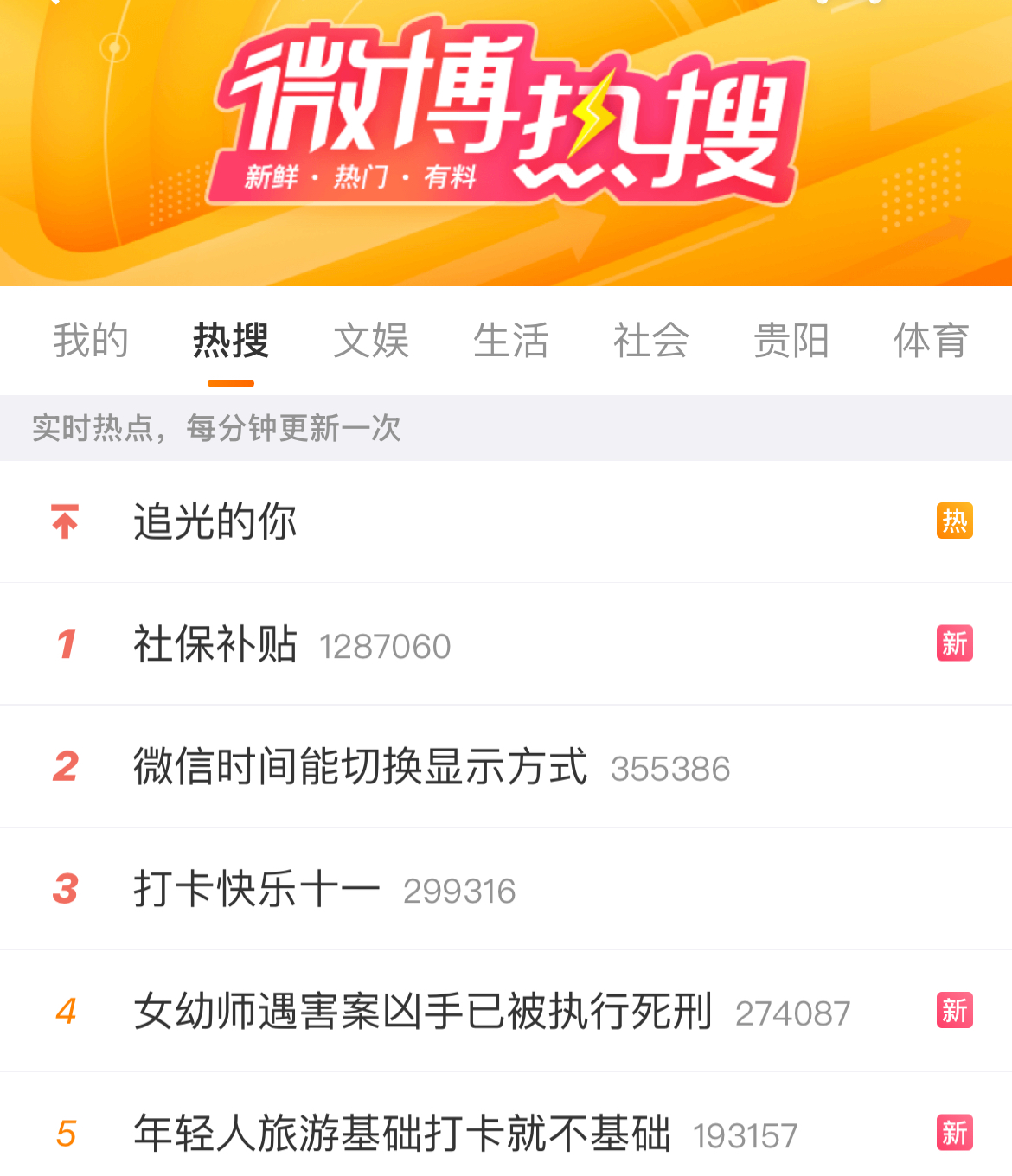Open topic 年轻人旅游基础打卡就不基础
1012x1176 pixels.
402,1134
